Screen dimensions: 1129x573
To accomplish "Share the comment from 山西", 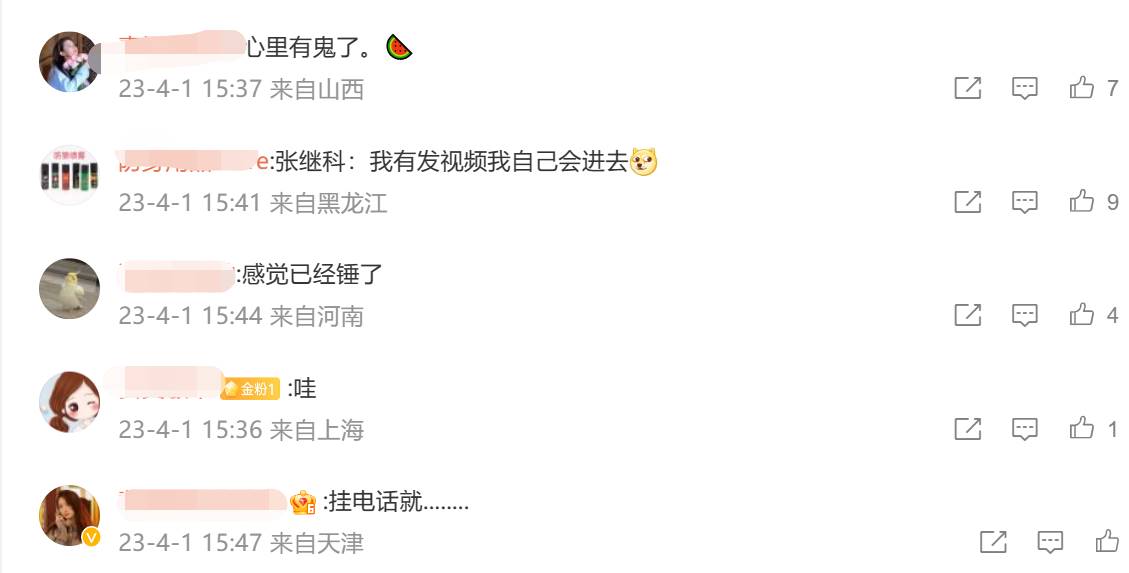I will pos(967,88).
